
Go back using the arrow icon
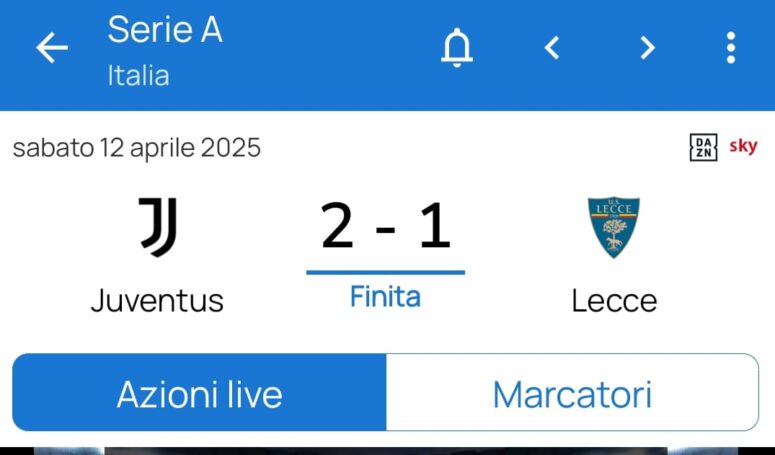click(52, 48)
